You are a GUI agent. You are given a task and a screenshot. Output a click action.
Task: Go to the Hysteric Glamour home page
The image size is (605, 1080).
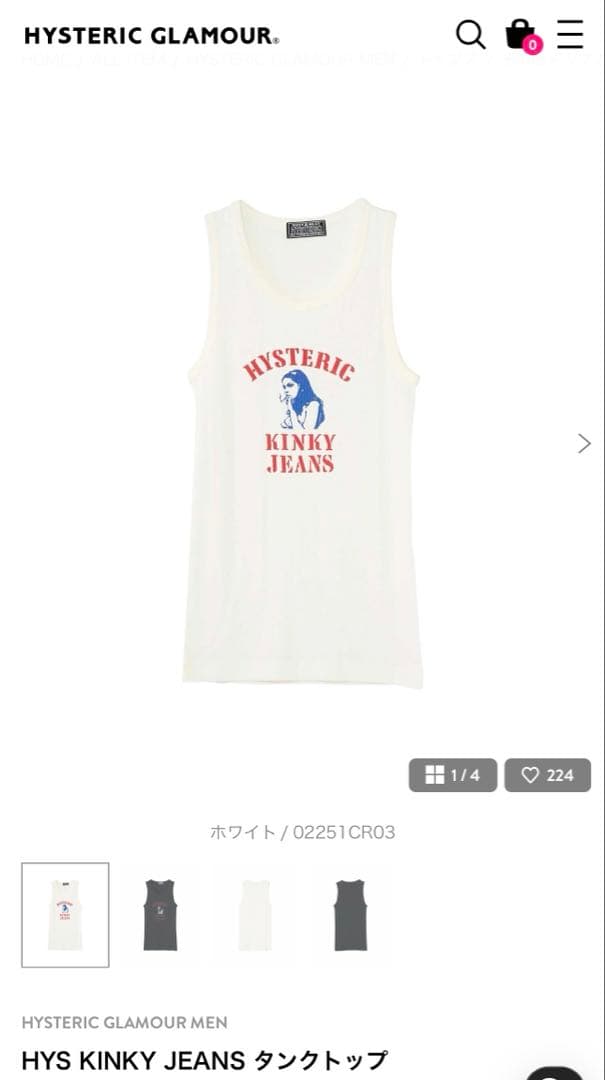point(151,36)
